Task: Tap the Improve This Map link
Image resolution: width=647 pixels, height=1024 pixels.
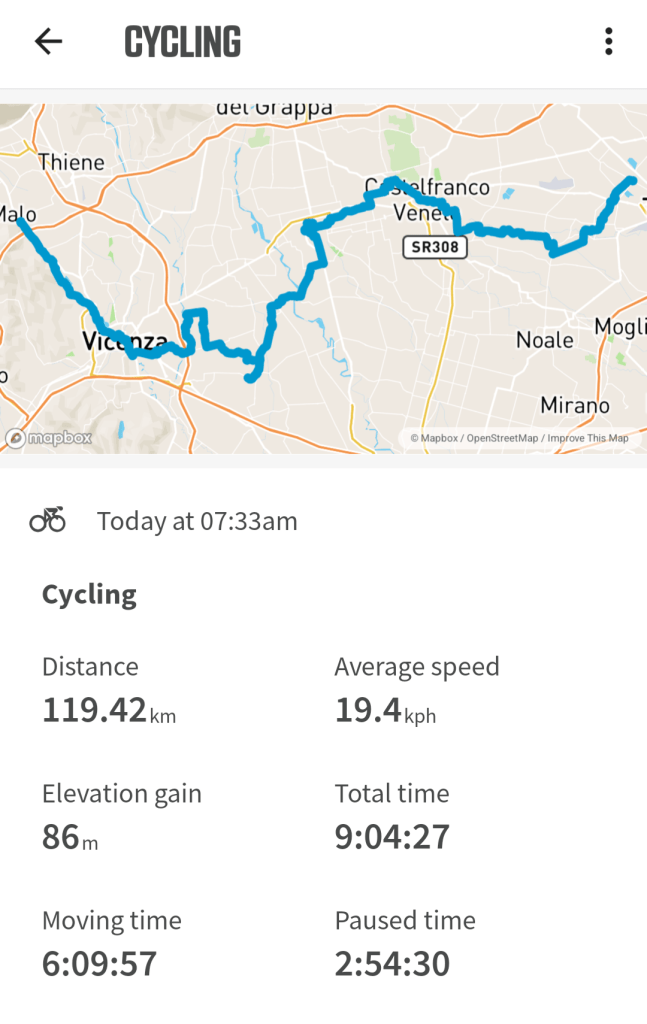Action: coord(586,438)
